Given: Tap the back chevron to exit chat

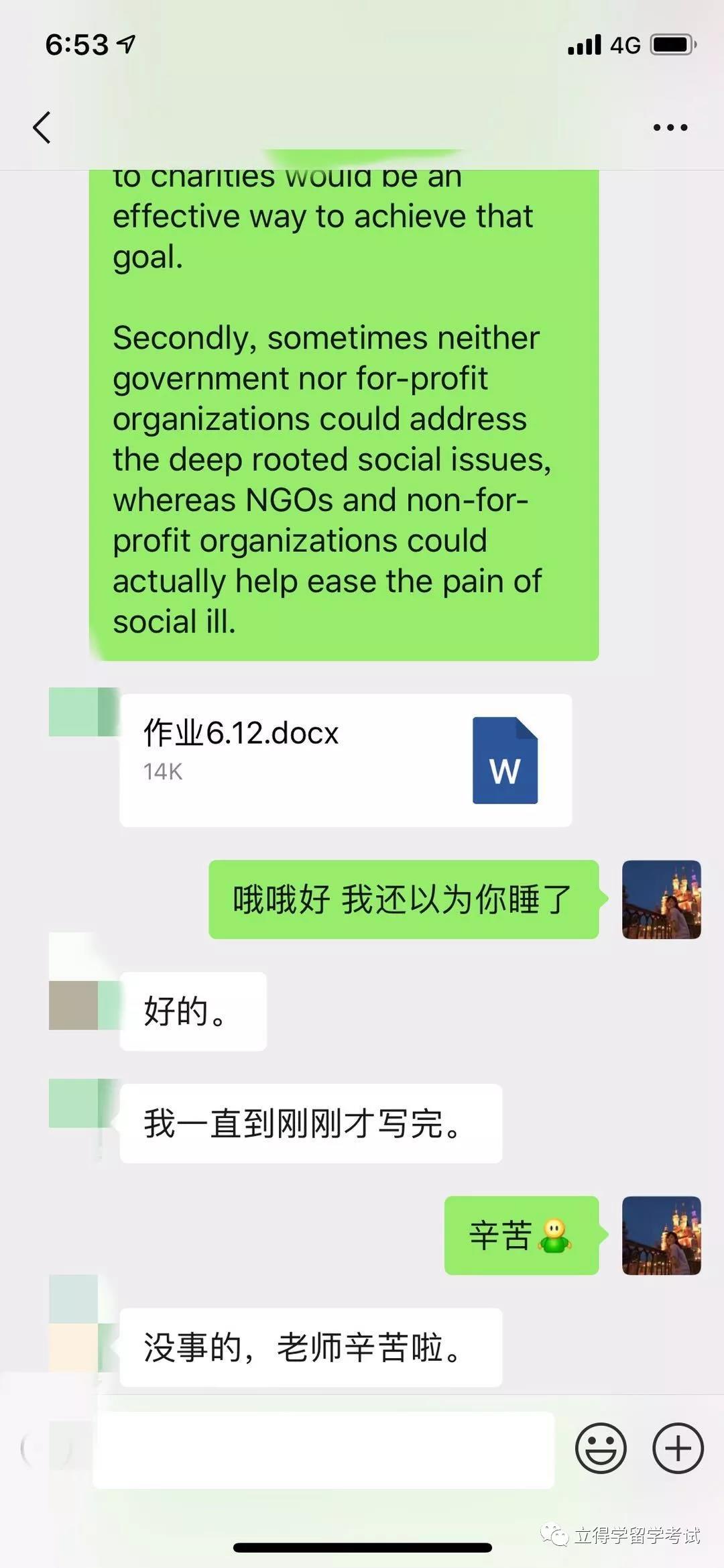Looking at the screenshot, I should click(42, 127).
